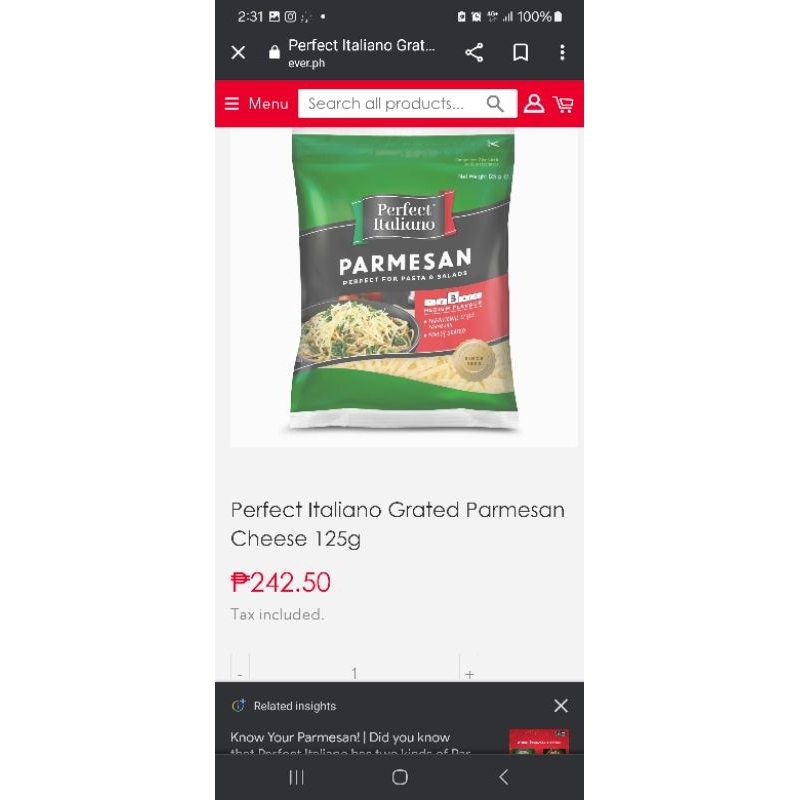Open the browser overflow menu
This screenshot has height=800, width=800.
562,52
